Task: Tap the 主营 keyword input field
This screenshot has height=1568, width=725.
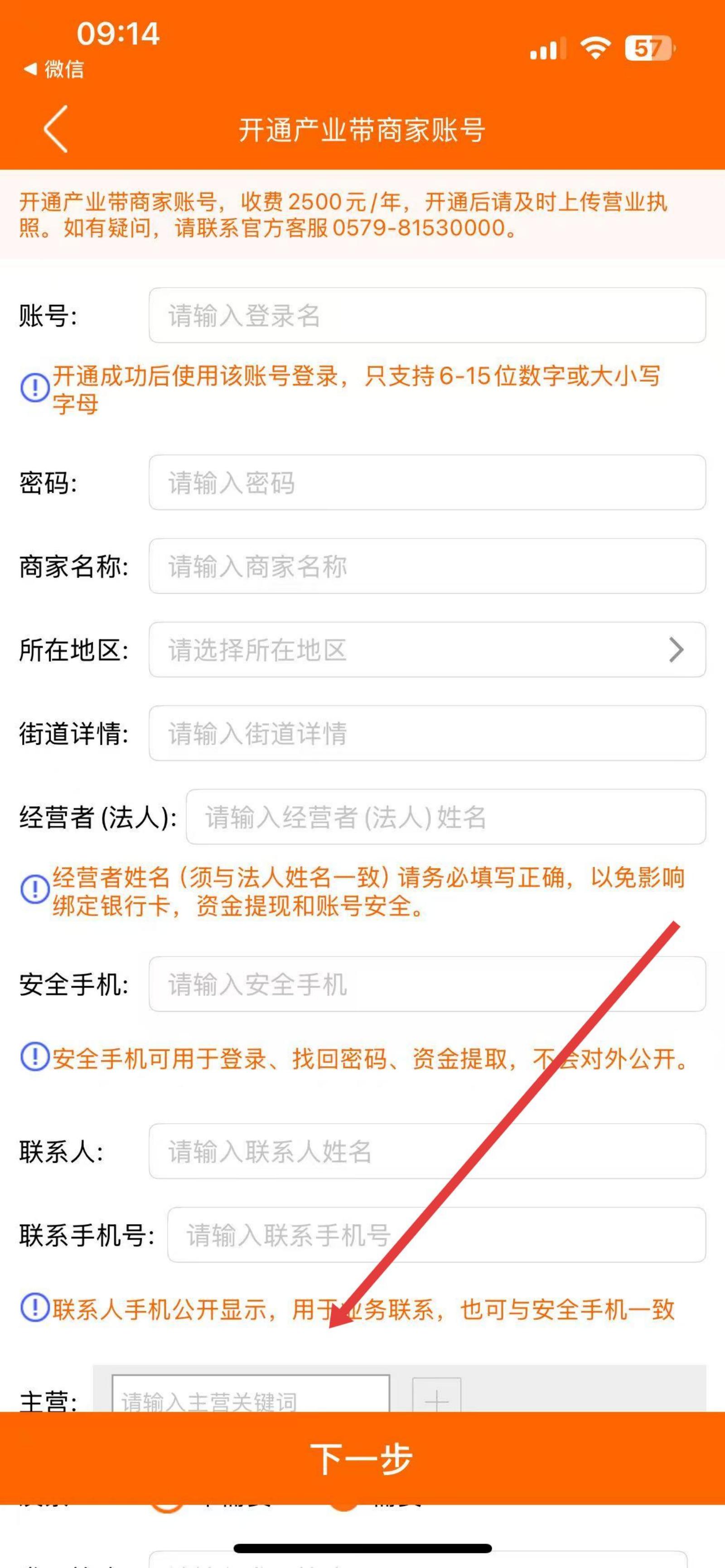Action: (250, 1395)
